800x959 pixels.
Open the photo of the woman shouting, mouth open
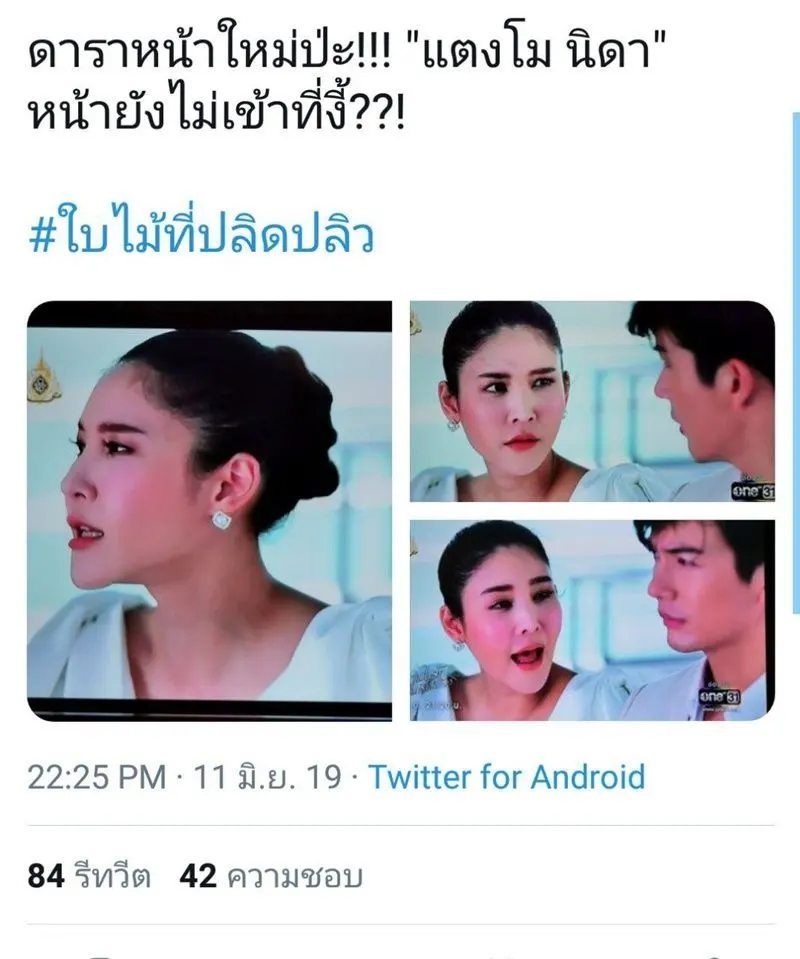(592, 620)
